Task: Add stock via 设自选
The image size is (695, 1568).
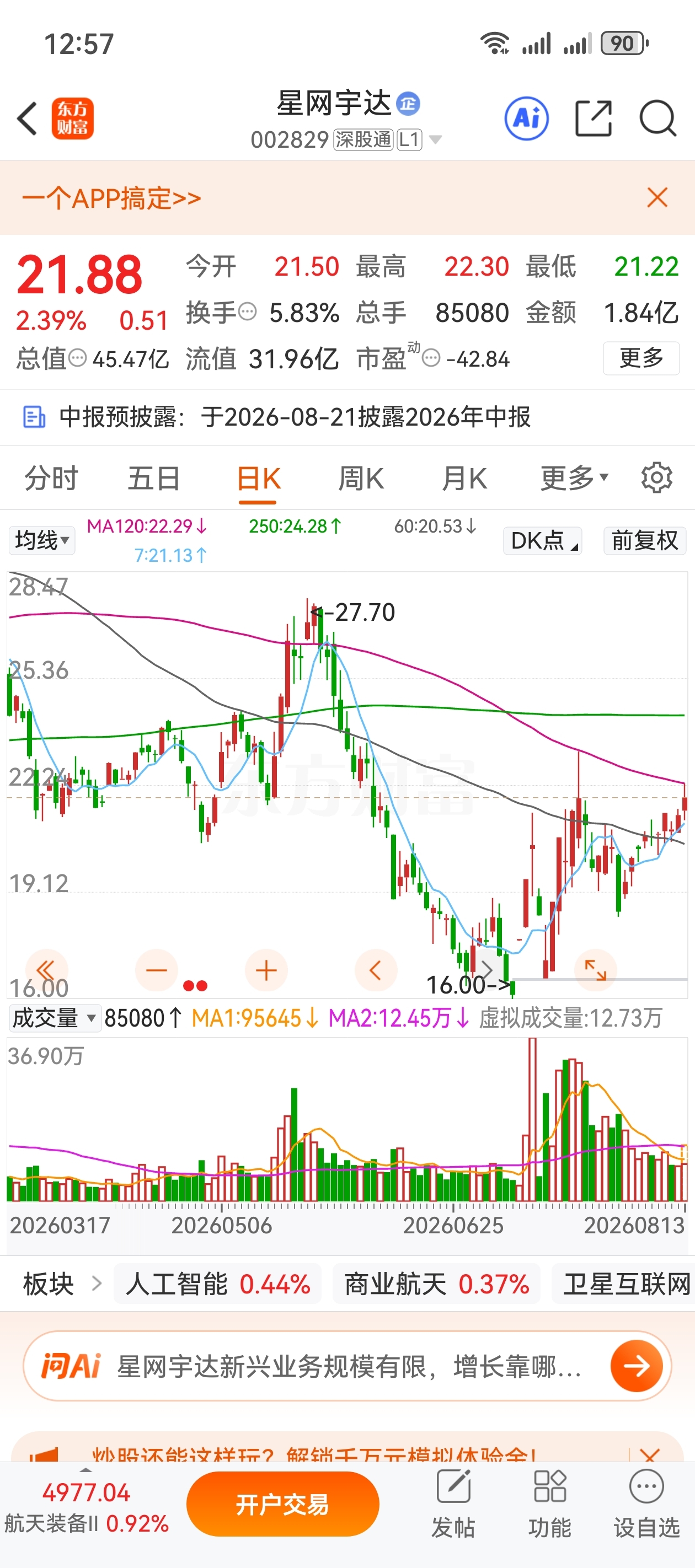Action: (x=646, y=1502)
